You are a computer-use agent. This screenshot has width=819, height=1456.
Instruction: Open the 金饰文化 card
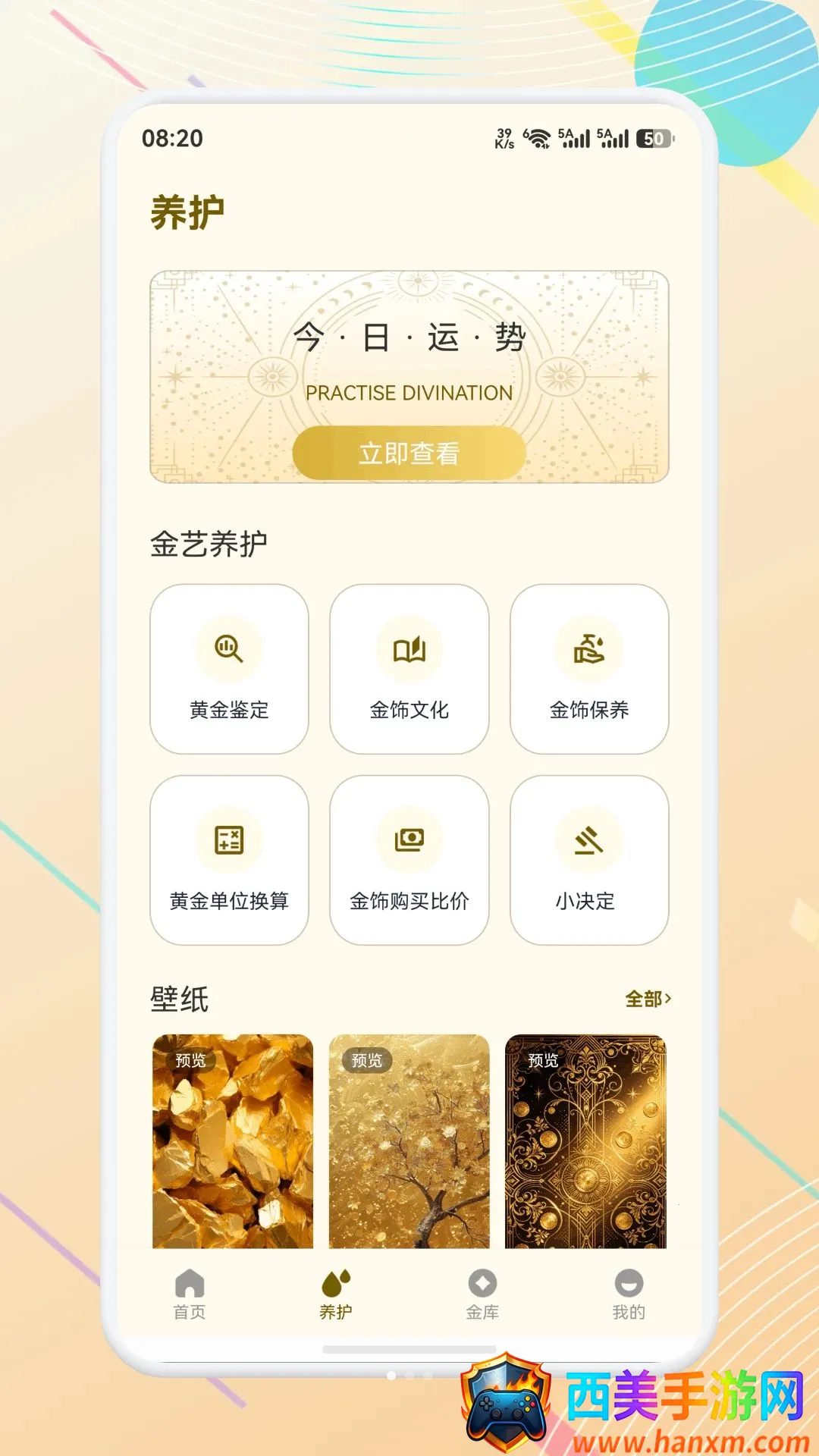tap(409, 669)
